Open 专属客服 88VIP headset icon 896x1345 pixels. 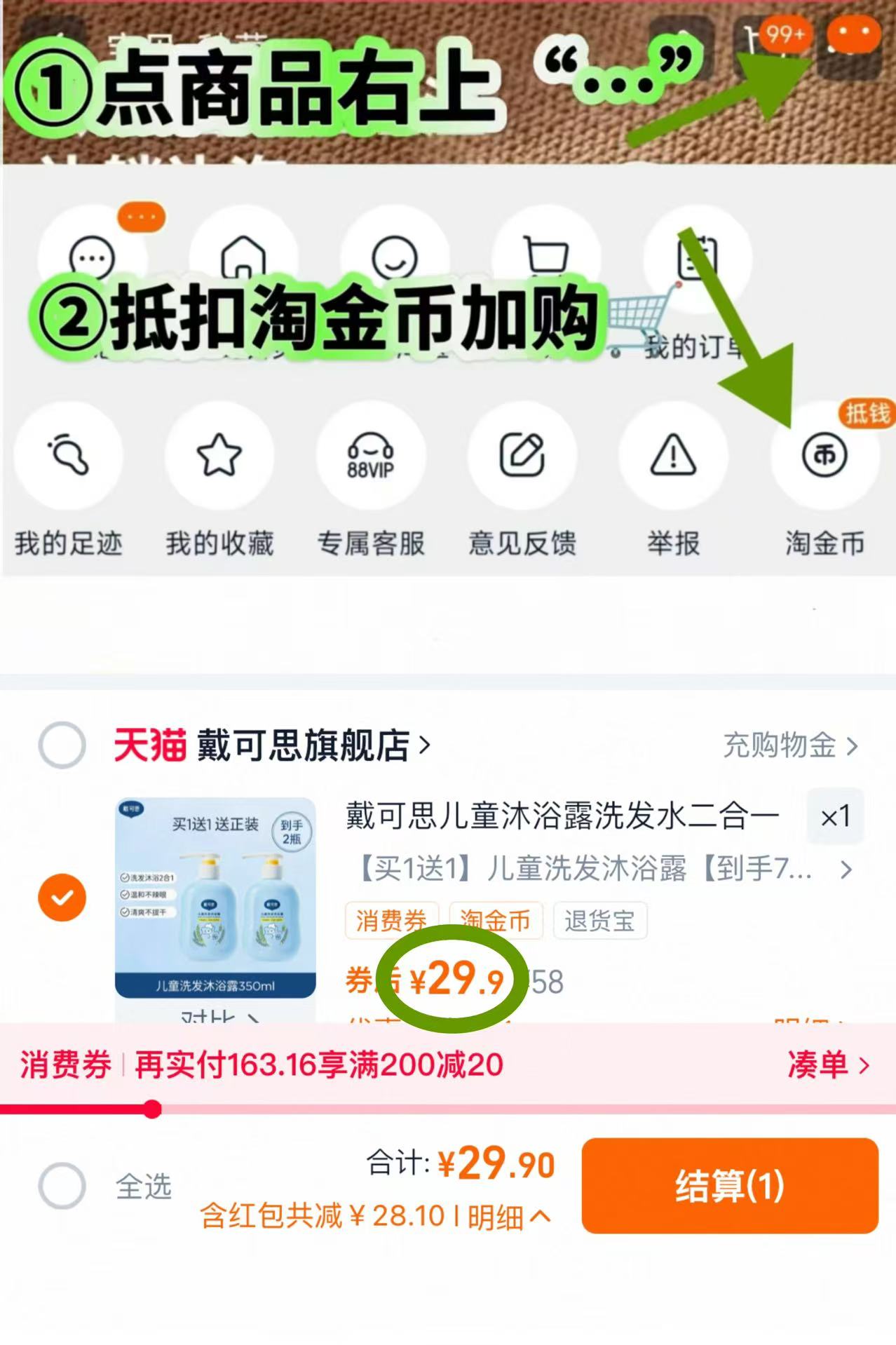click(372, 455)
